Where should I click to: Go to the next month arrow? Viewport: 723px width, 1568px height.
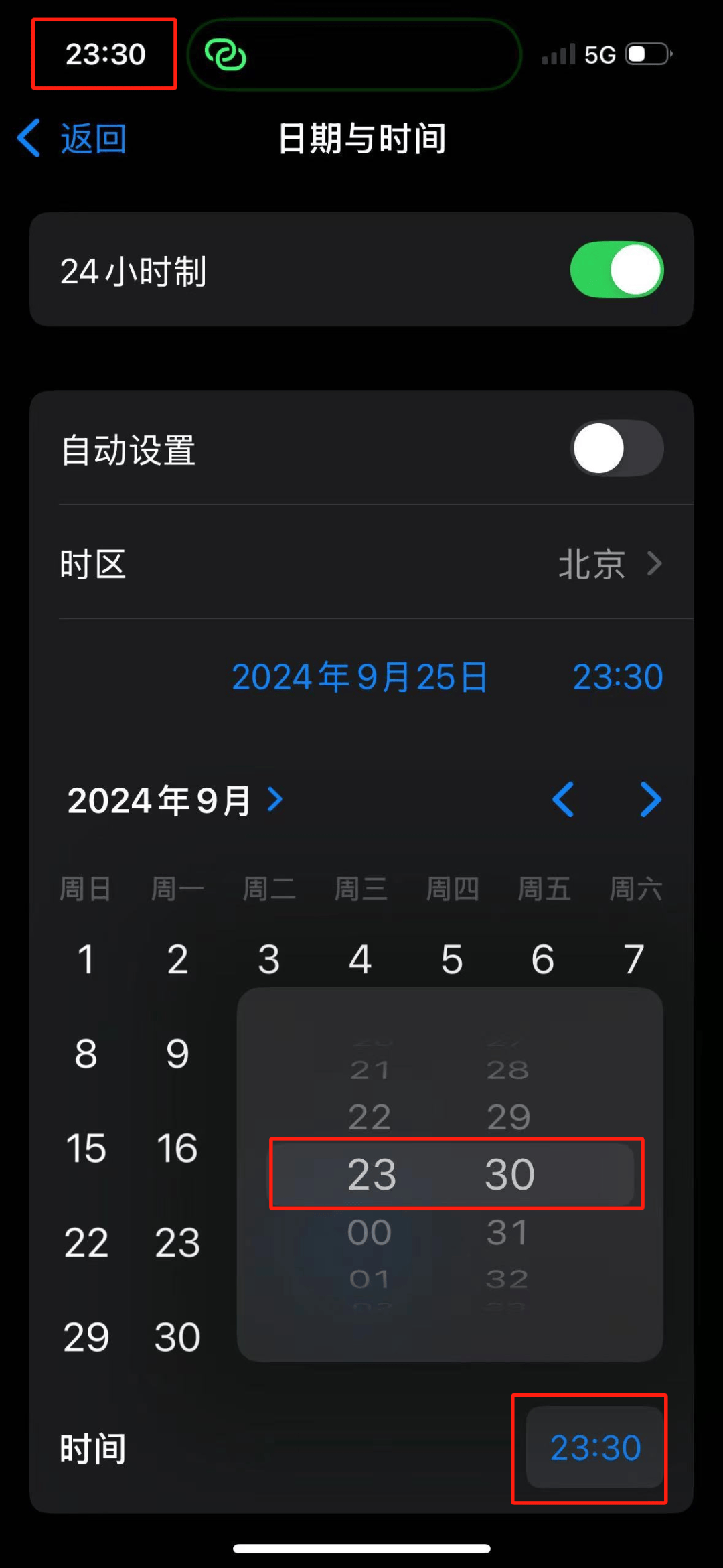pos(650,799)
